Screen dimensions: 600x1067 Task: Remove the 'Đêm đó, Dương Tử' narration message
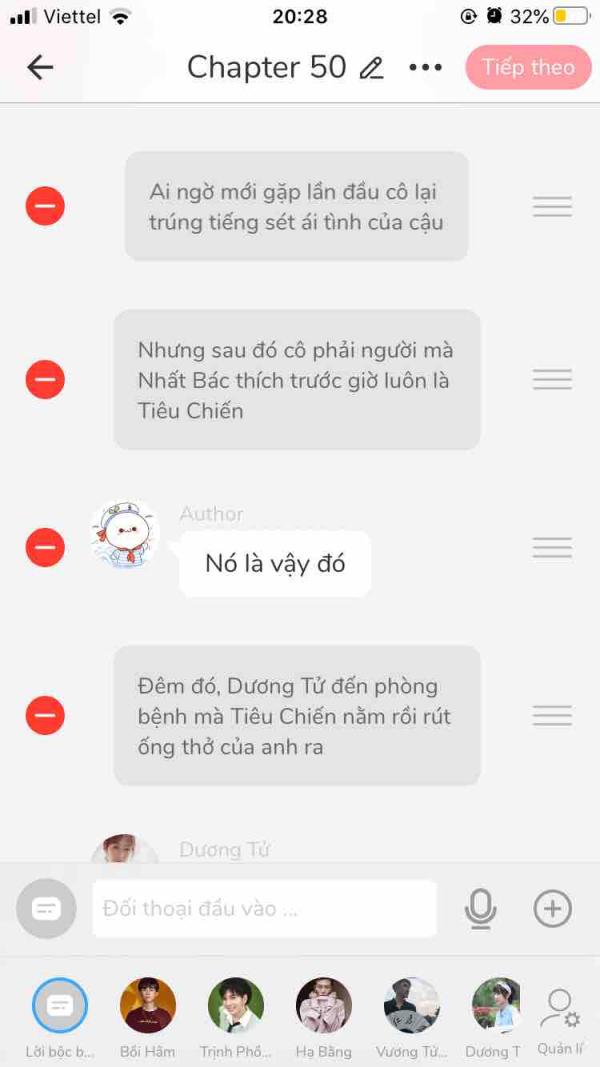click(45, 715)
